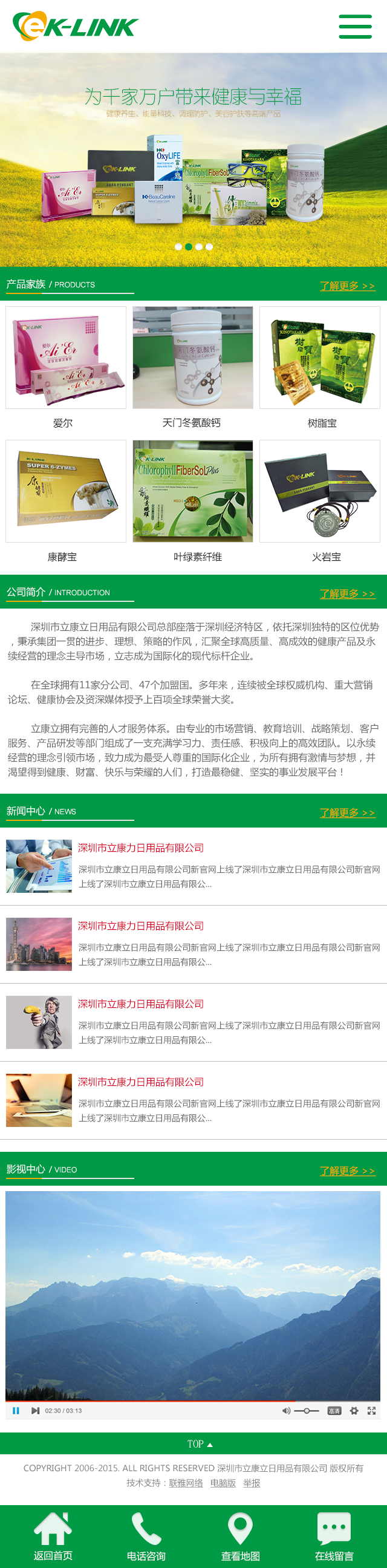View more in the 公司简介 section

tap(348, 593)
